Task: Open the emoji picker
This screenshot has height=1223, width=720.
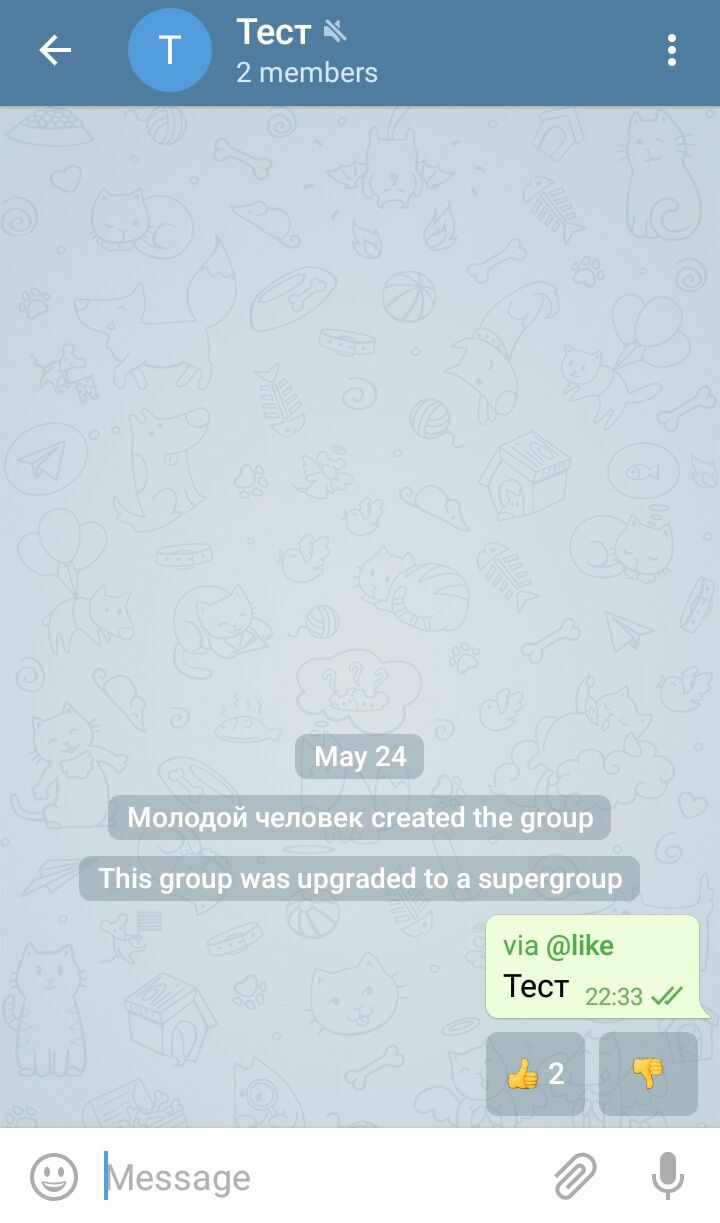Action: [x=53, y=1177]
